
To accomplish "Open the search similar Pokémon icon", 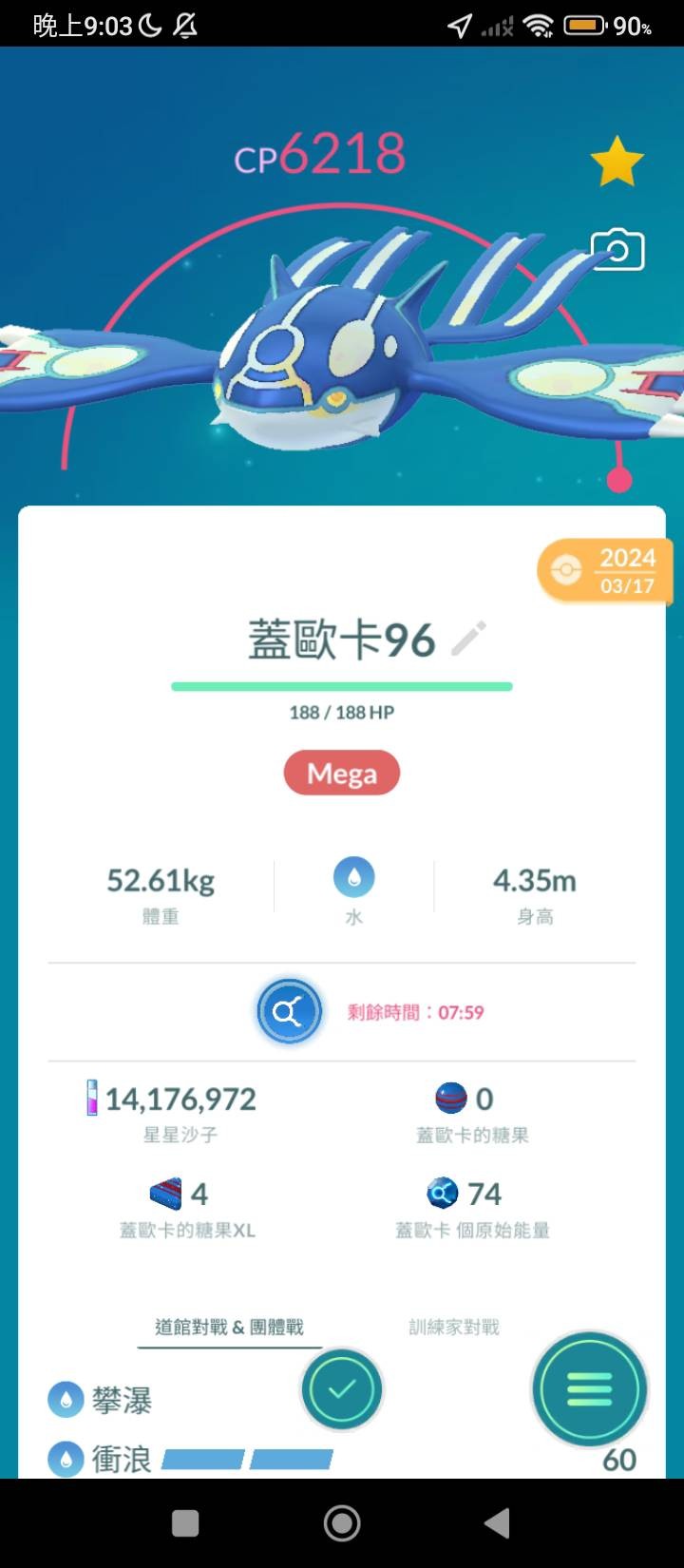I will [288, 1012].
